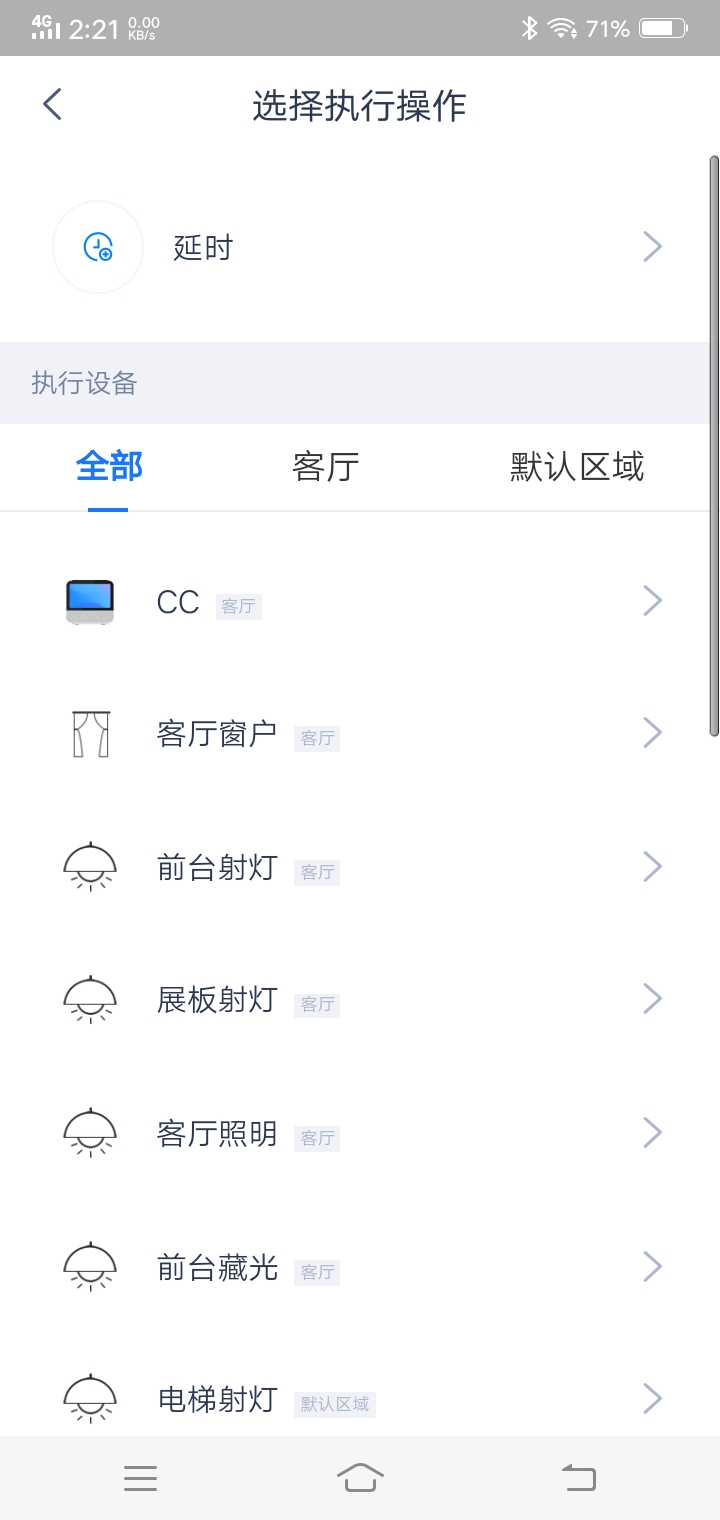Select the CC device

coord(358,601)
